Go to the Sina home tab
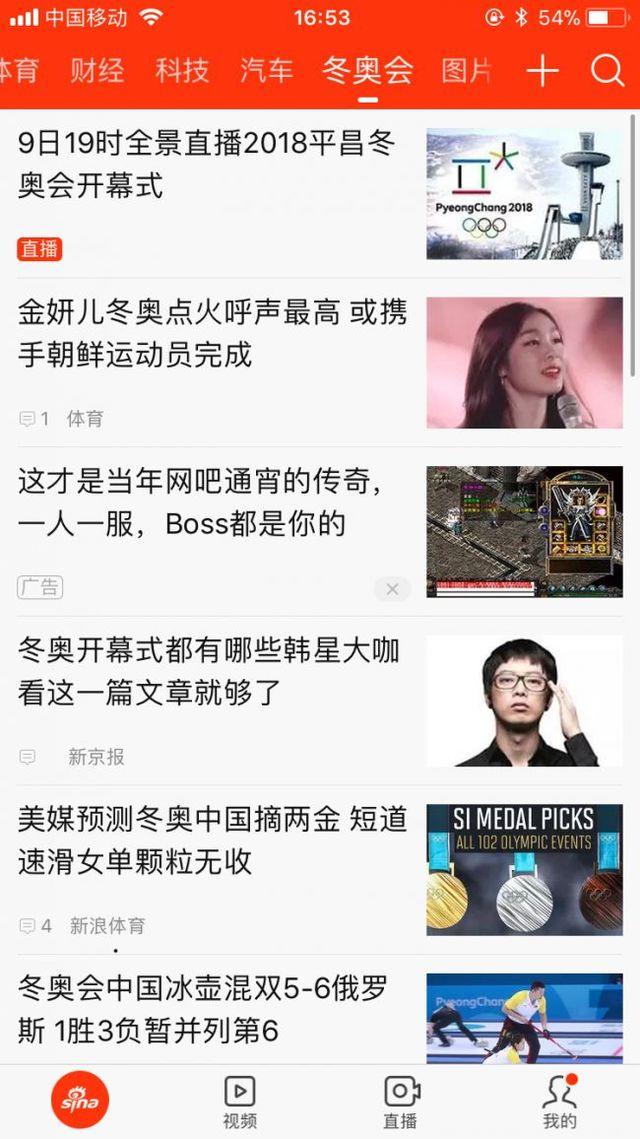This screenshot has width=640, height=1139. pyautogui.click(x=80, y=1101)
